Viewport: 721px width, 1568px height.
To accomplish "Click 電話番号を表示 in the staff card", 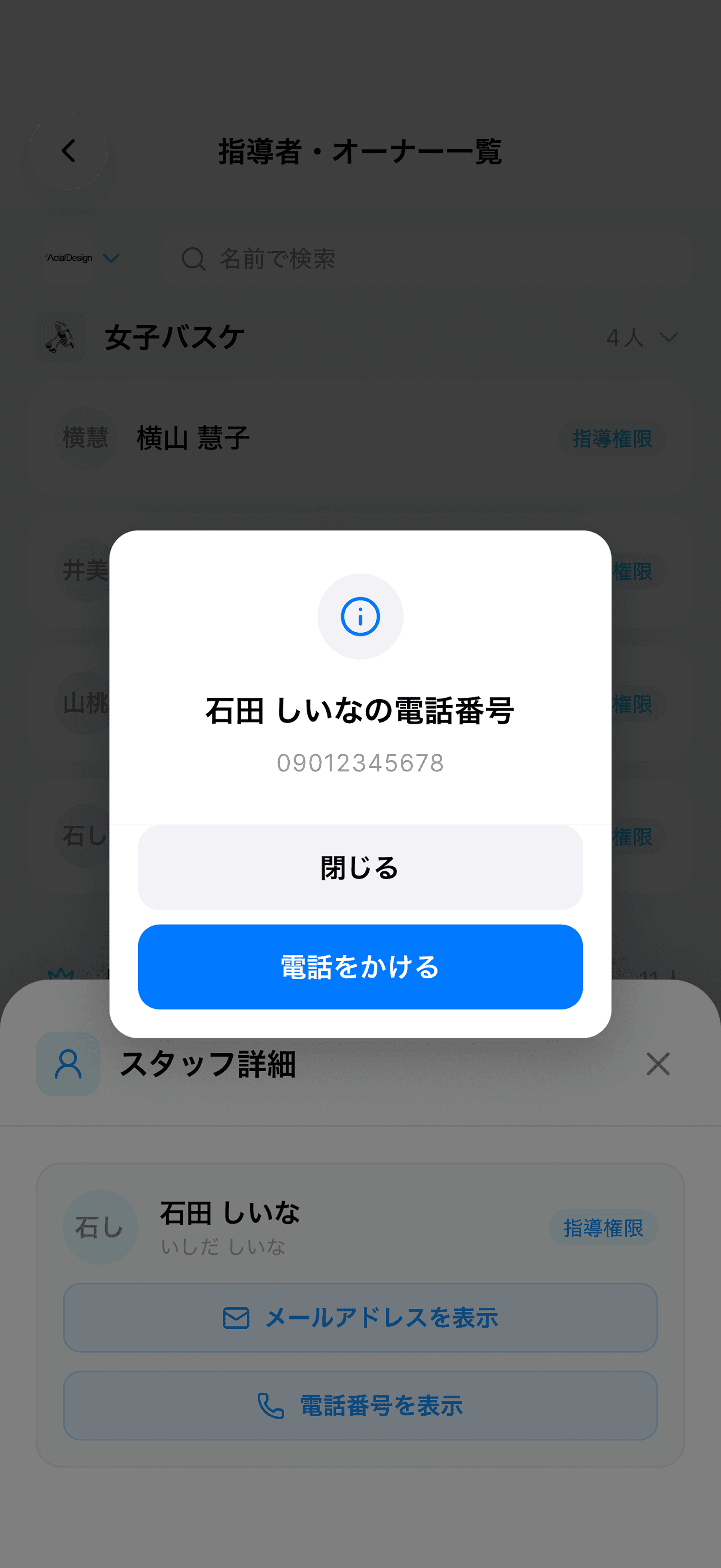I will [360, 1406].
